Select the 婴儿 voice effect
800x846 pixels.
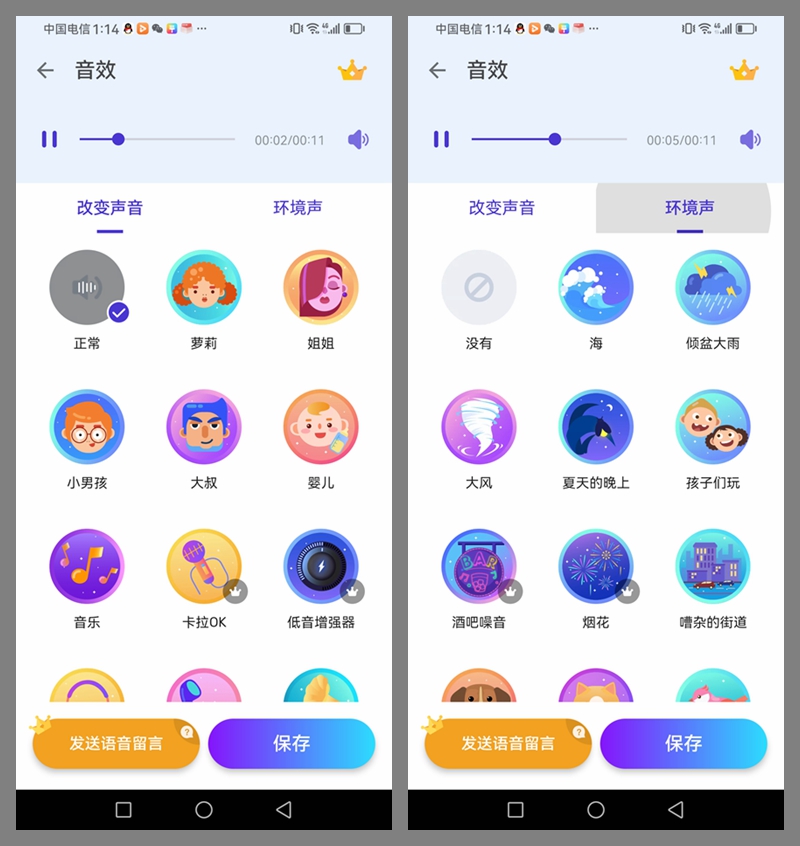coord(321,427)
